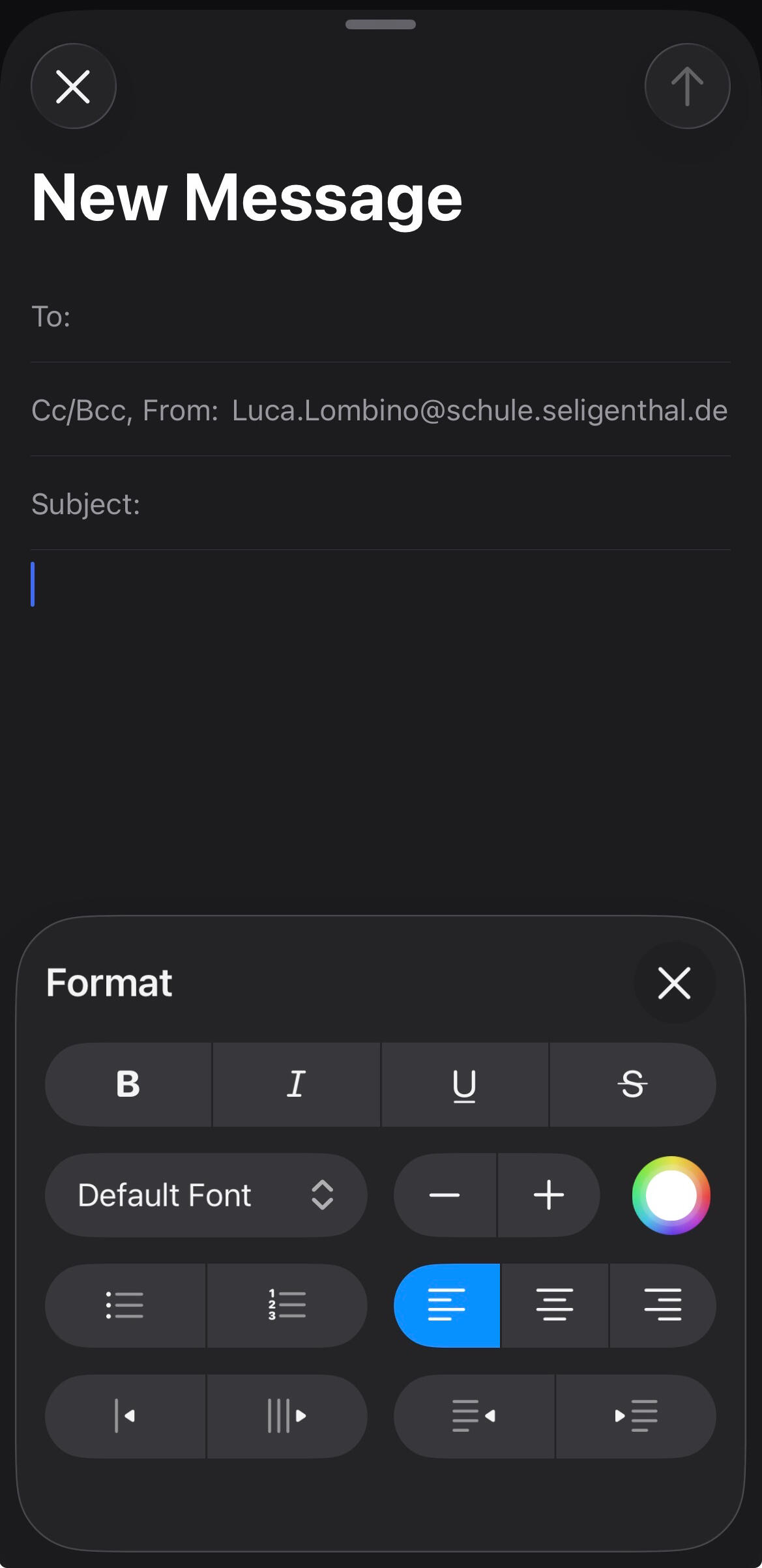Image resolution: width=762 pixels, height=1568 pixels.
Task: Open the Default Font picker
Action: tap(206, 1195)
